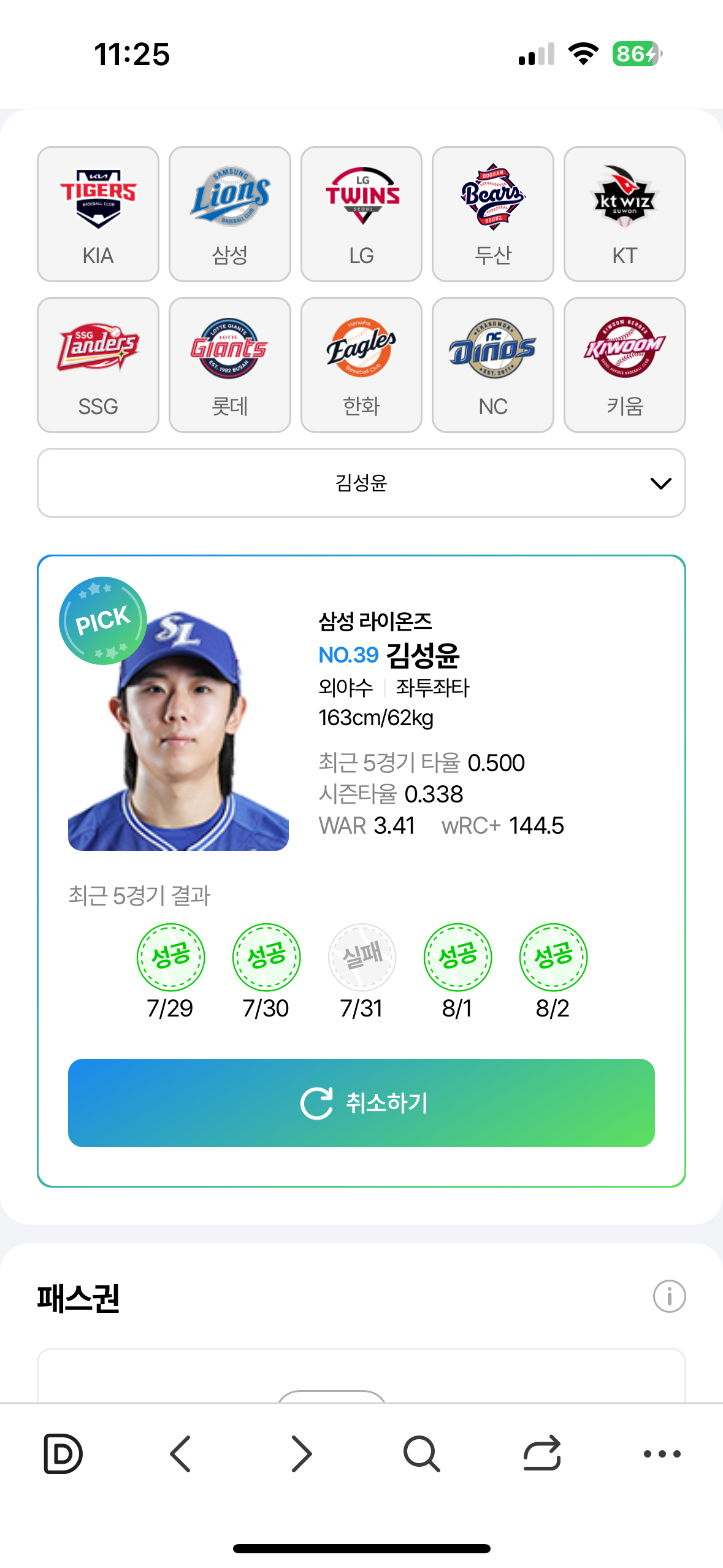Expand the 김성윤 player dropdown

point(361,483)
